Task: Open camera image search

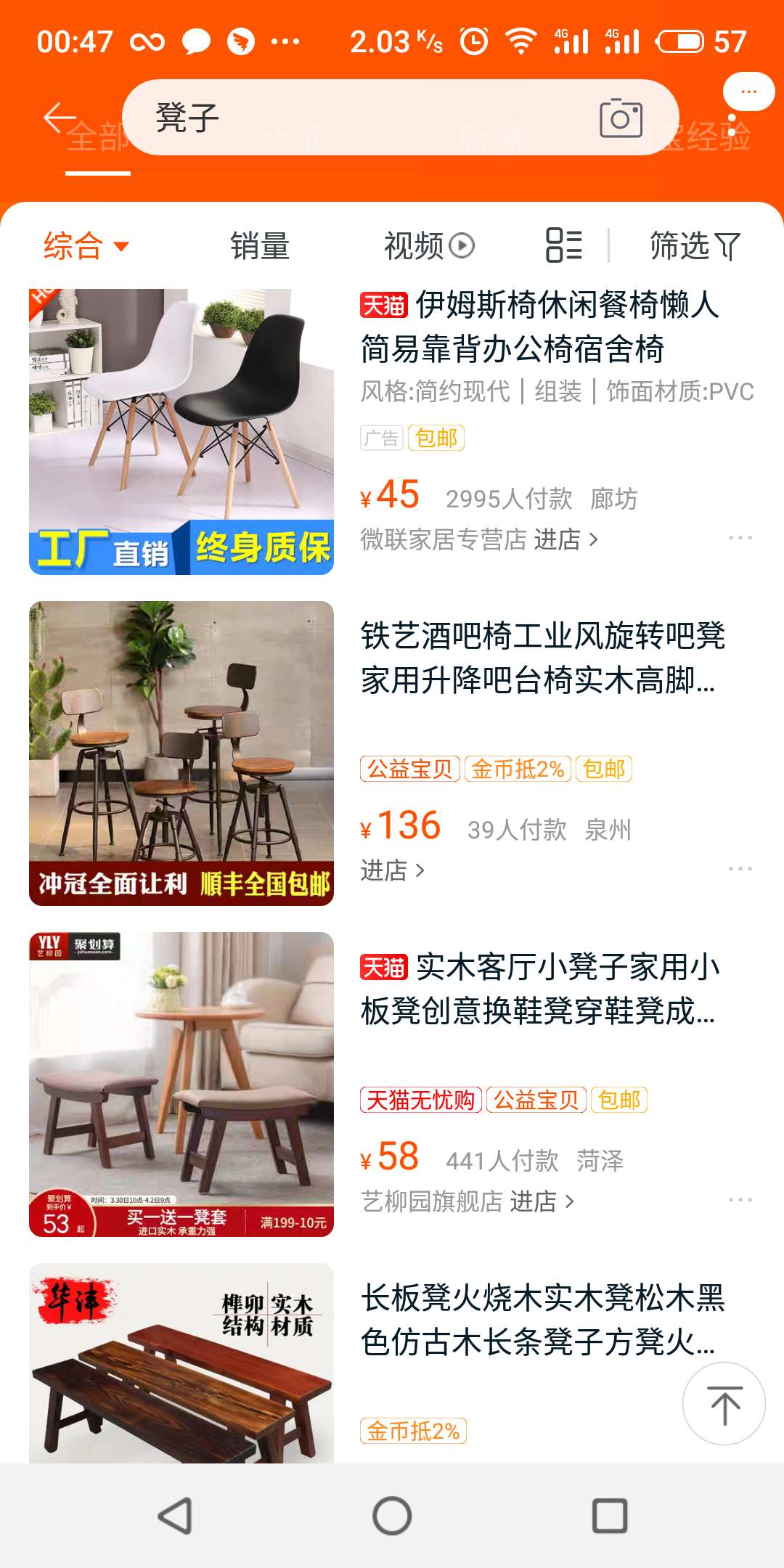Action: click(x=621, y=118)
